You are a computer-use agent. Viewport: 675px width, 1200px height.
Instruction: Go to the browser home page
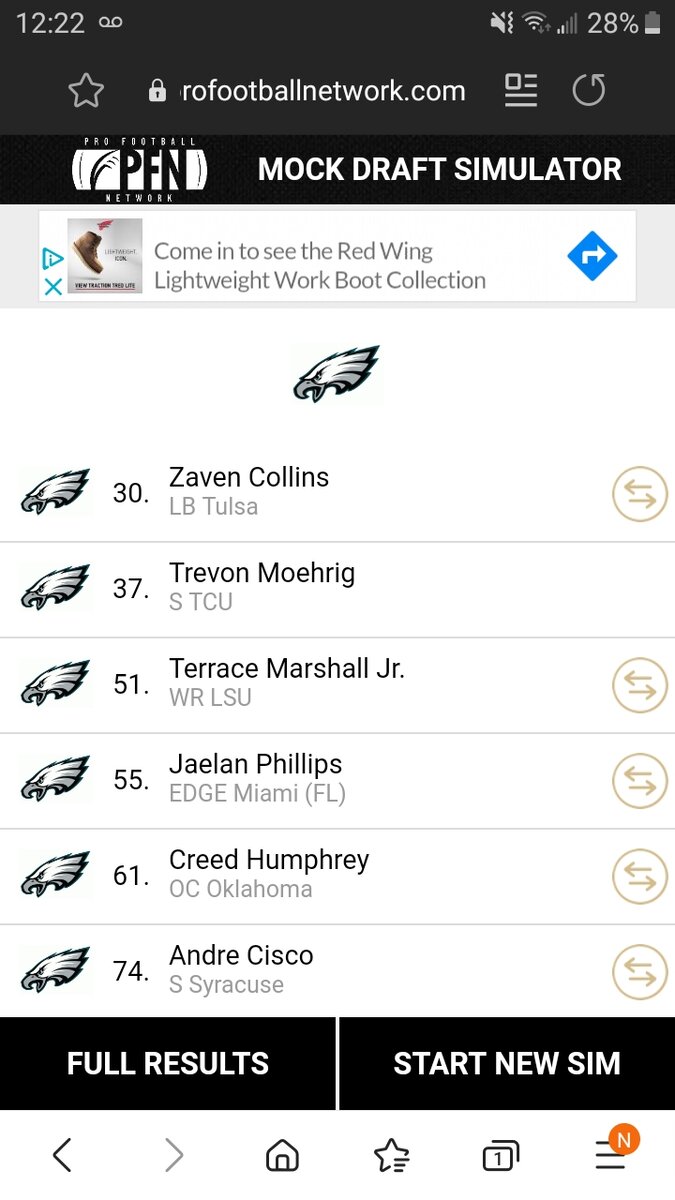[282, 1156]
